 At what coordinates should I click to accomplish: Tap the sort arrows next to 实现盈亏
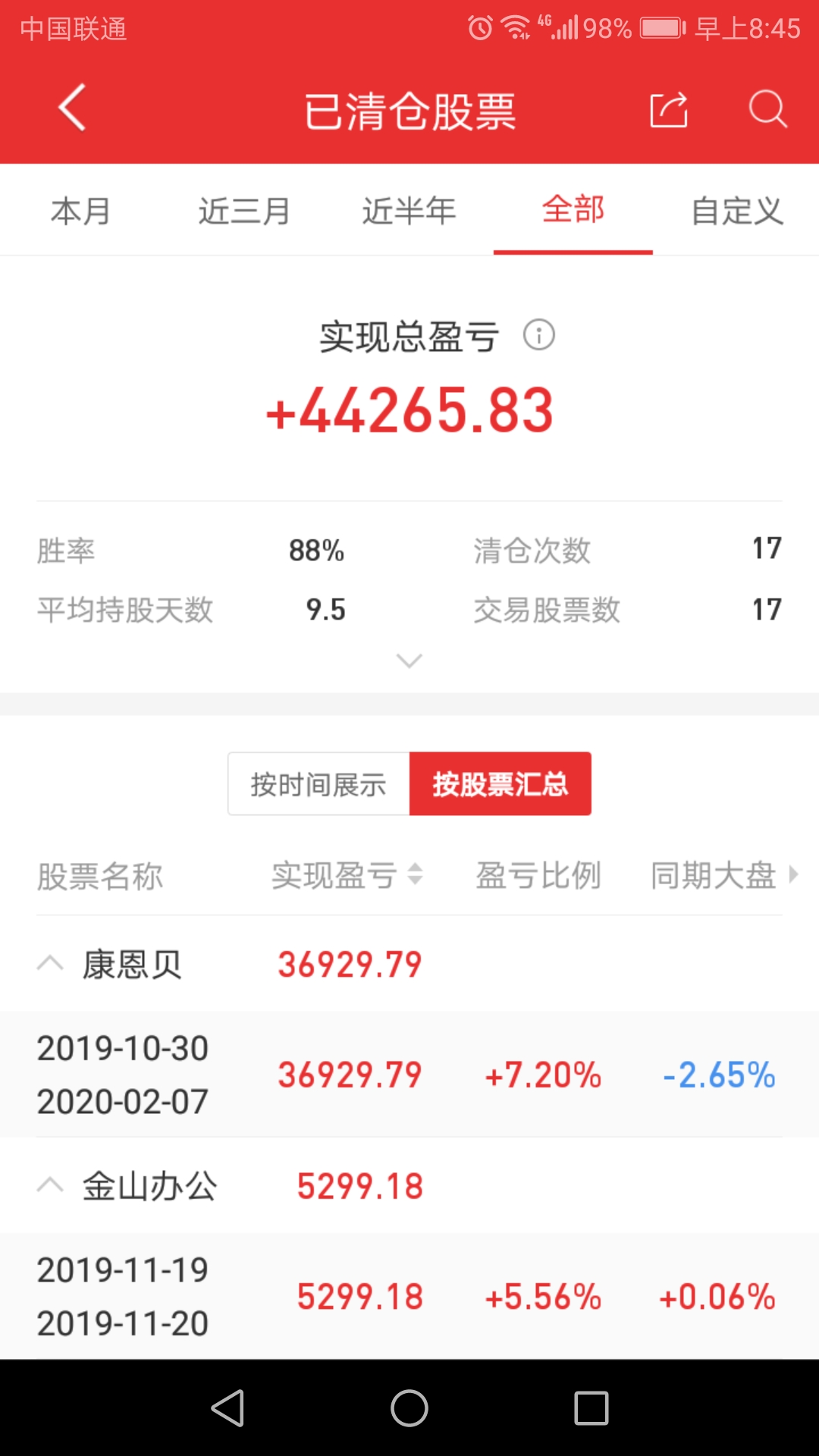[x=415, y=876]
